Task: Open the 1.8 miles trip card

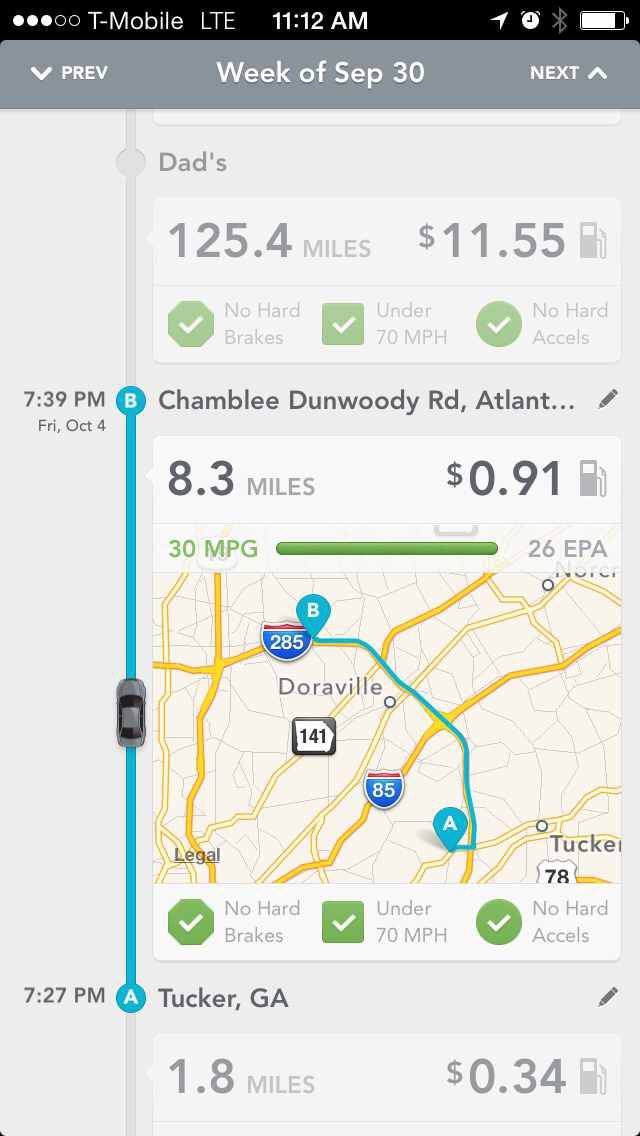Action: tap(386, 1085)
